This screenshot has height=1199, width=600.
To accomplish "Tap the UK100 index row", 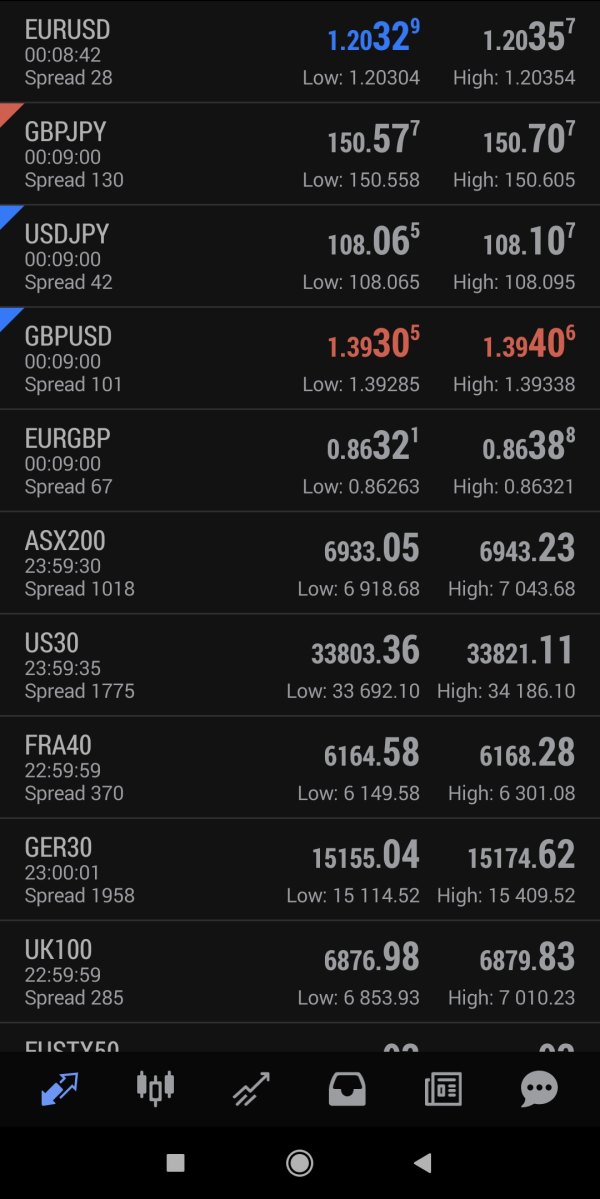I will point(300,972).
